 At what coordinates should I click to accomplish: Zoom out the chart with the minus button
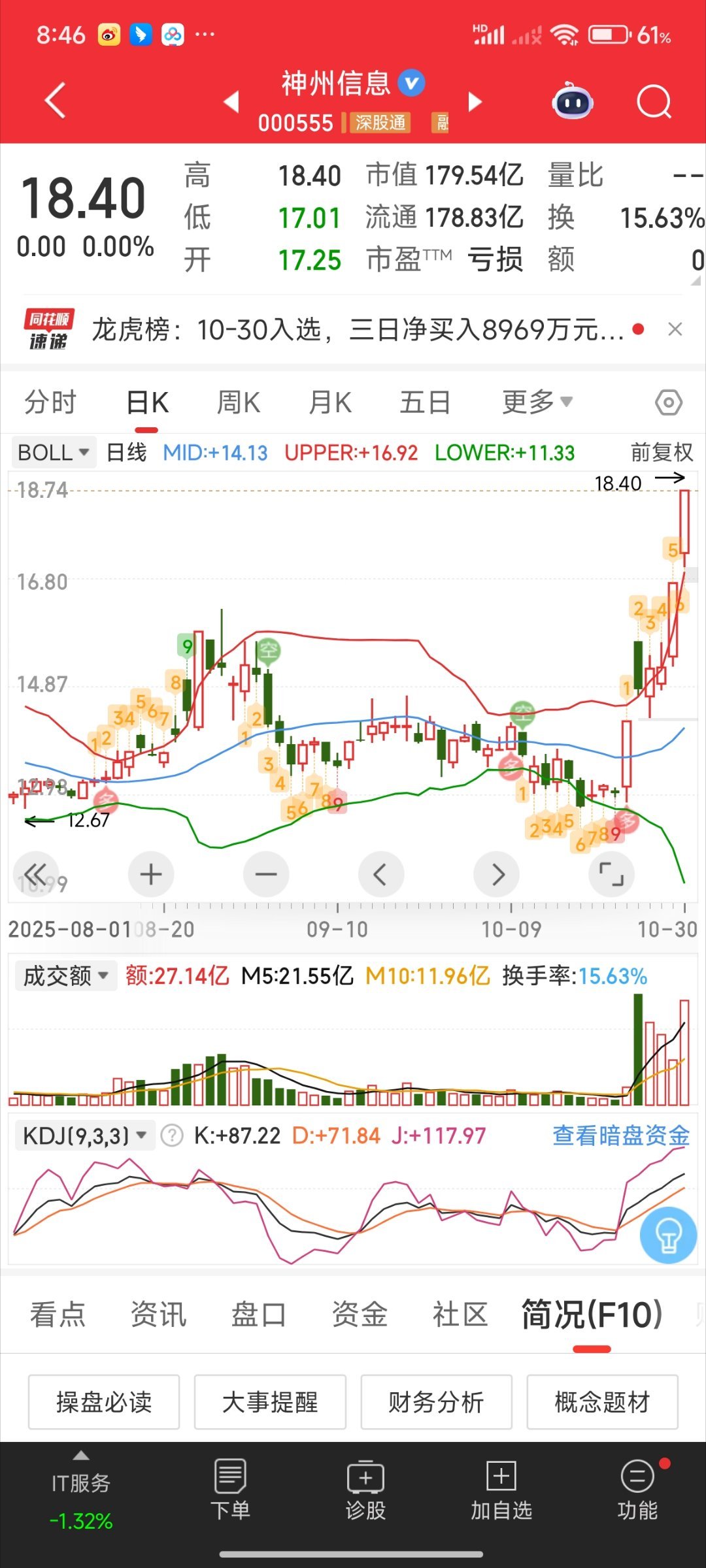266,874
